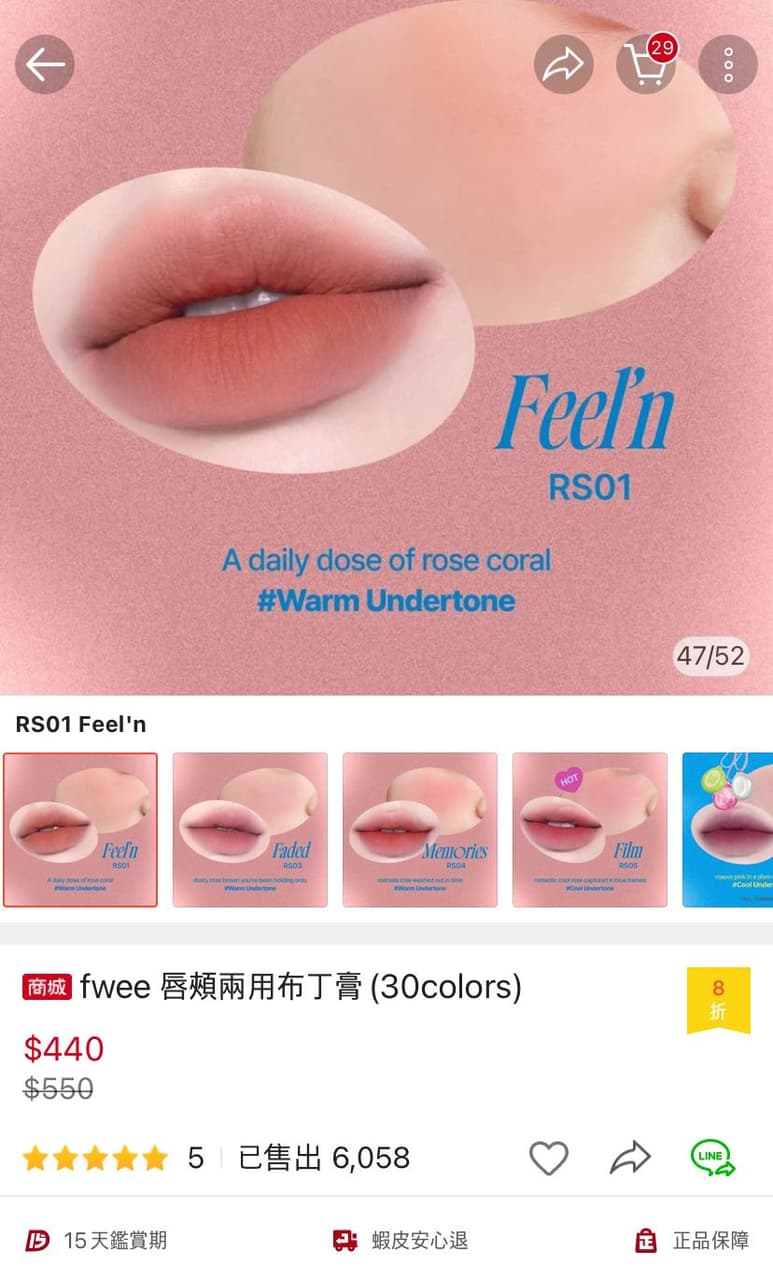Check 正品保障 authenticity guarantee
773x1280 pixels.
click(x=692, y=1241)
